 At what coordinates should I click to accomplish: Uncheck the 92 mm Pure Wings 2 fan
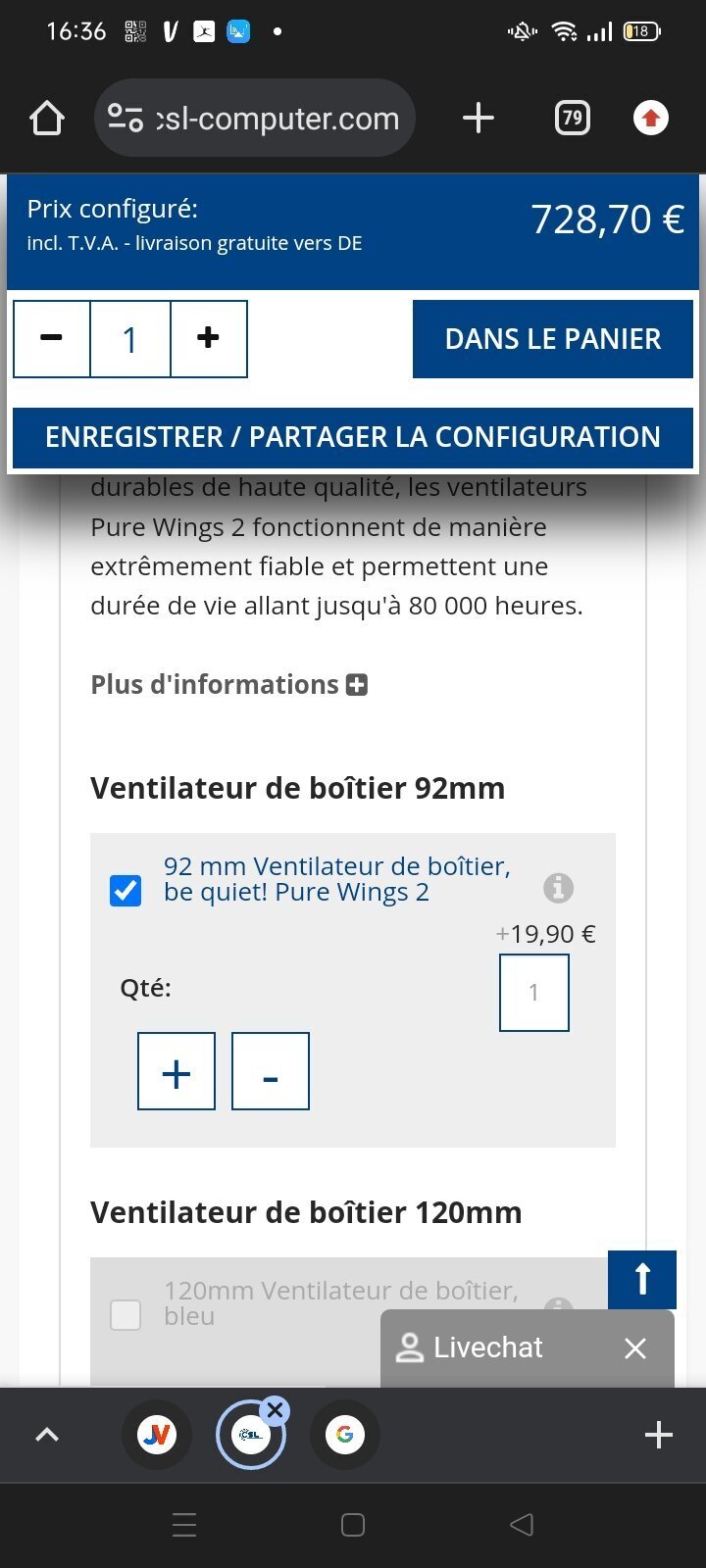click(126, 891)
